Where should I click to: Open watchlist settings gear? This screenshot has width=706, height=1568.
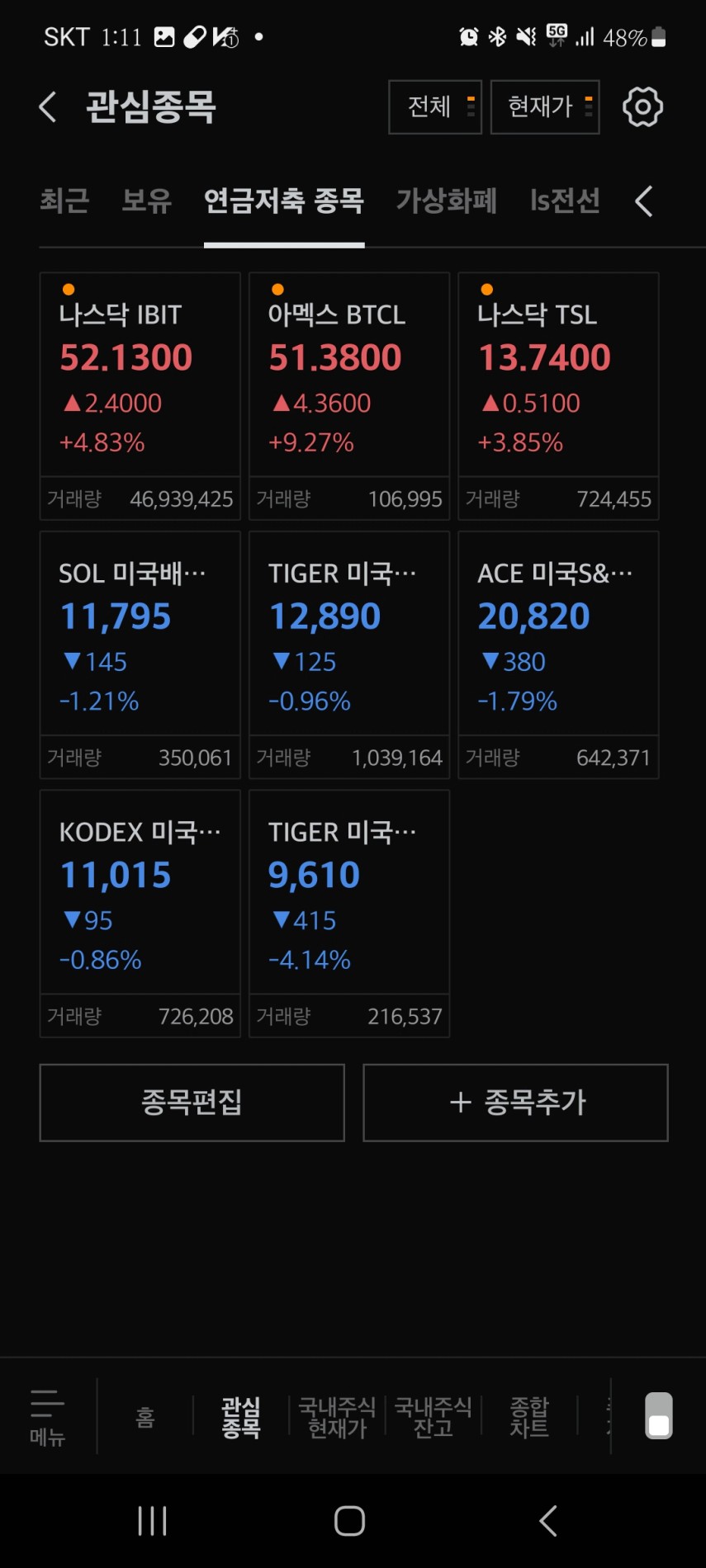coord(642,107)
